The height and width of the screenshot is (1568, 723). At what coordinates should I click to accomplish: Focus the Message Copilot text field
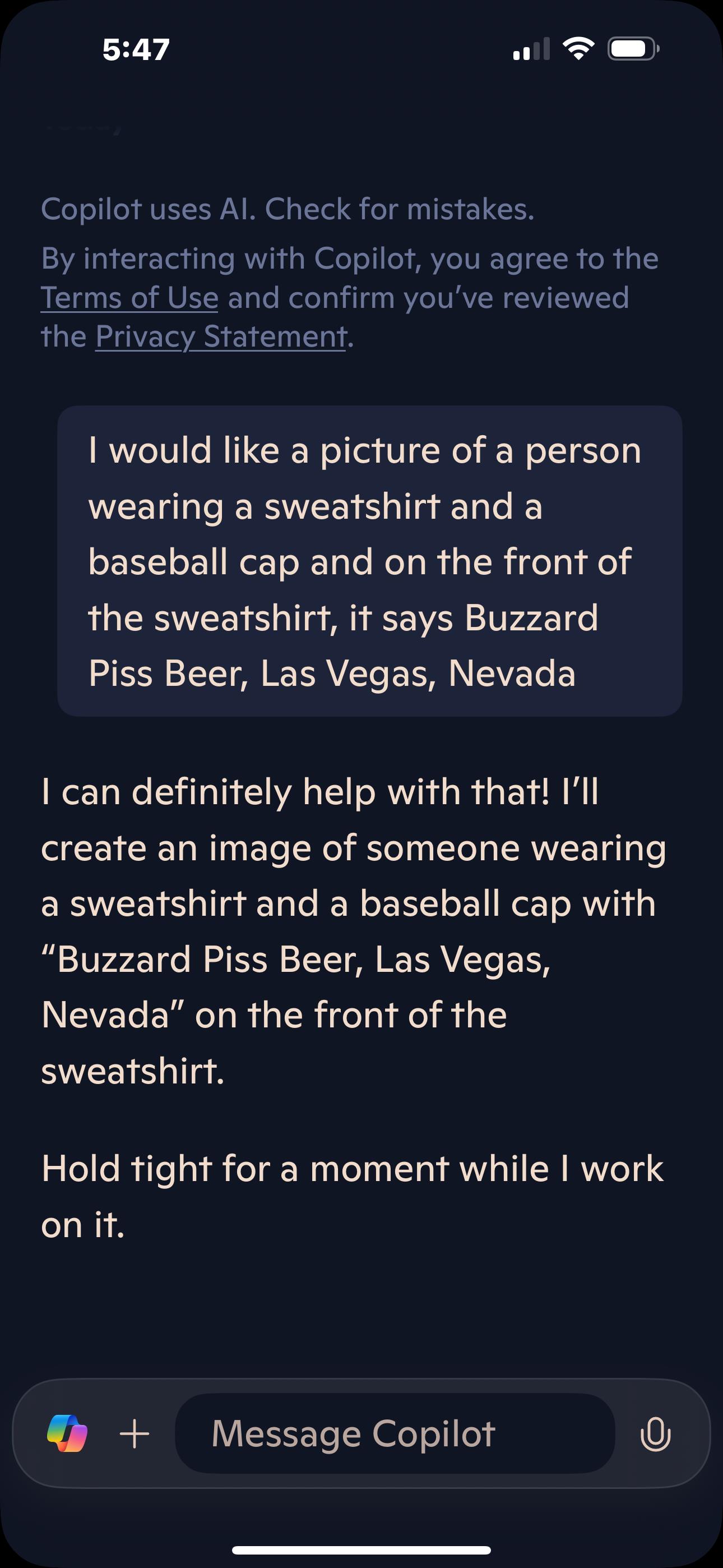(x=395, y=1433)
